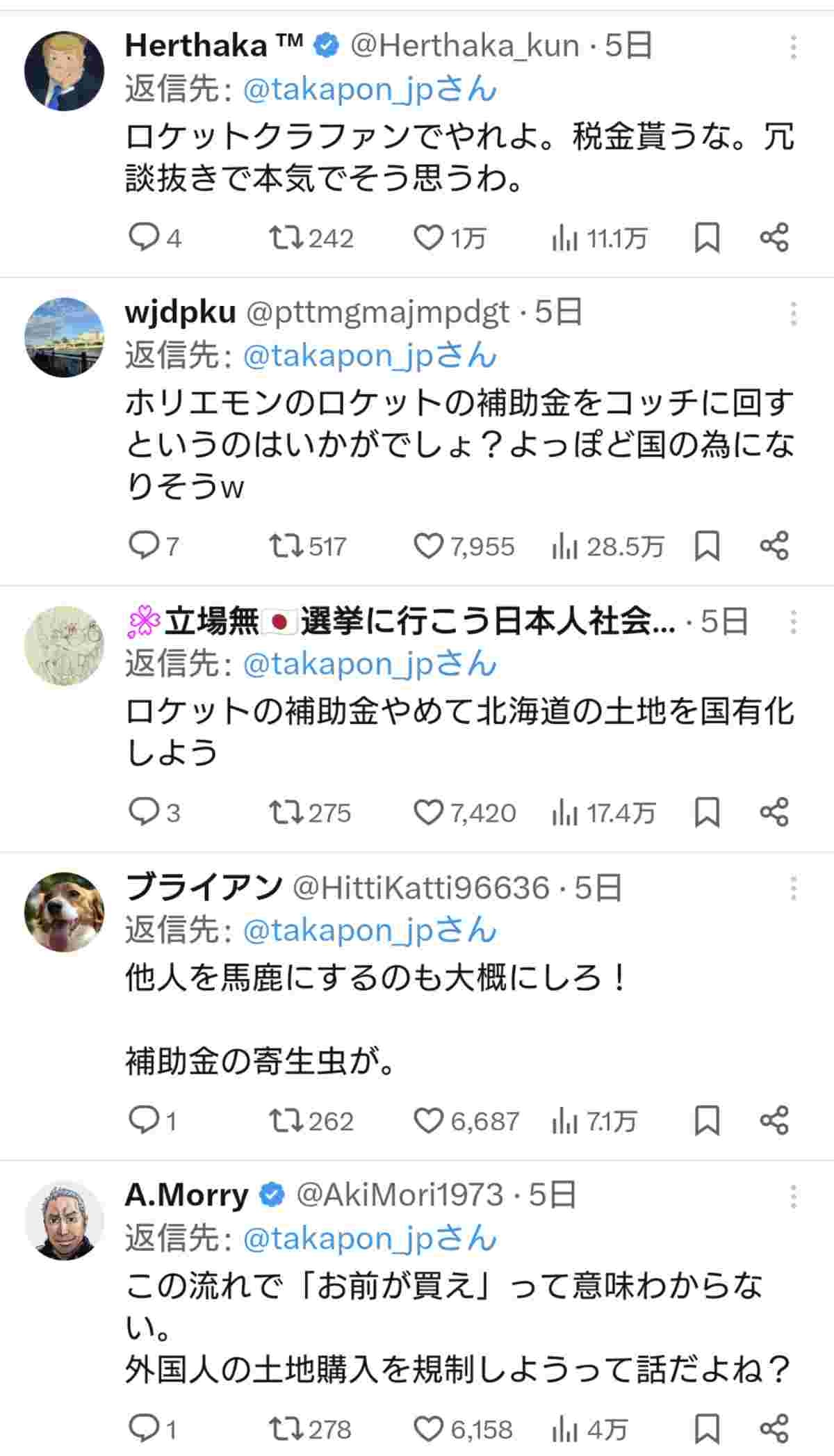Open the @takapon_jp link in wjdpku's reply
This screenshot has height=1456, width=834.
tap(370, 356)
